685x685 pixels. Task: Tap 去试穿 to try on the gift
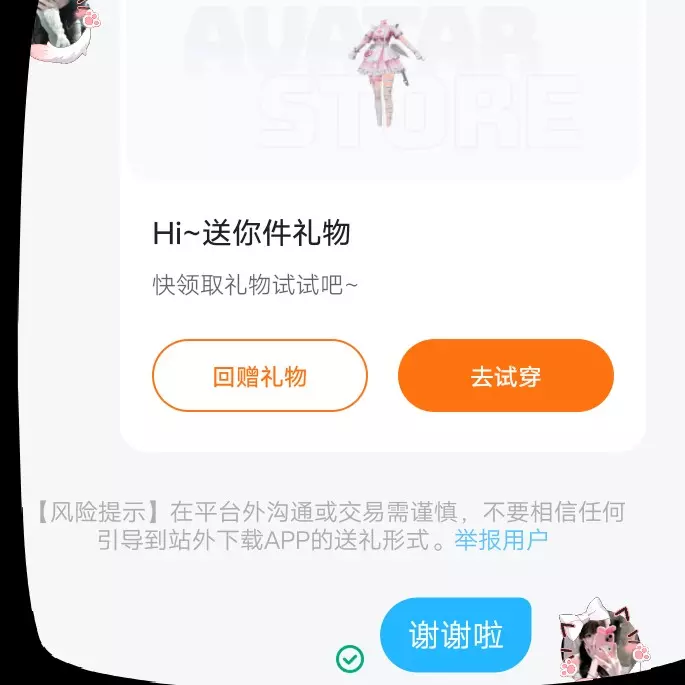[505, 376]
